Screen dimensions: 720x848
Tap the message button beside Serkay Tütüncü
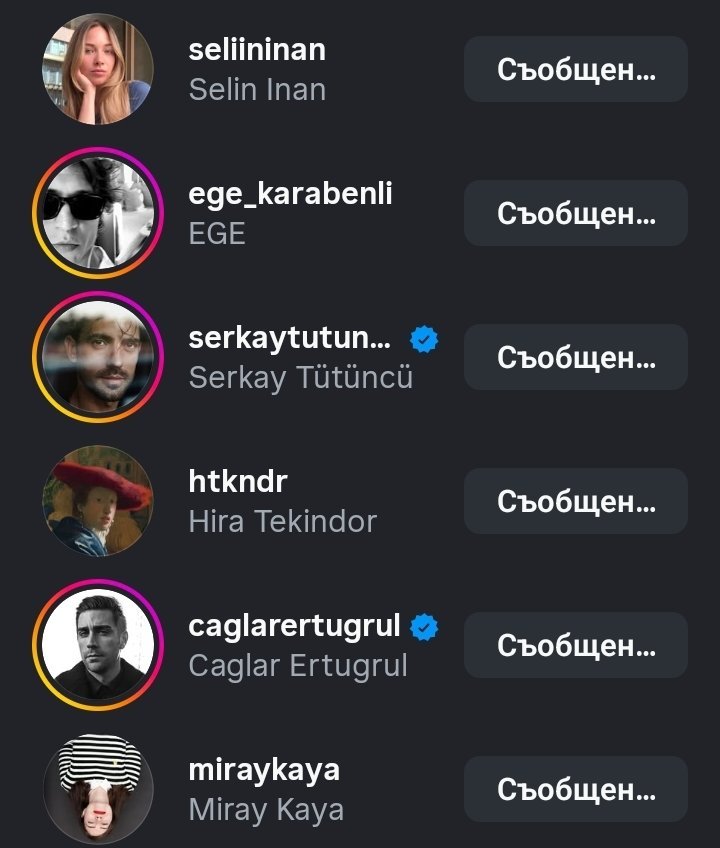575,357
